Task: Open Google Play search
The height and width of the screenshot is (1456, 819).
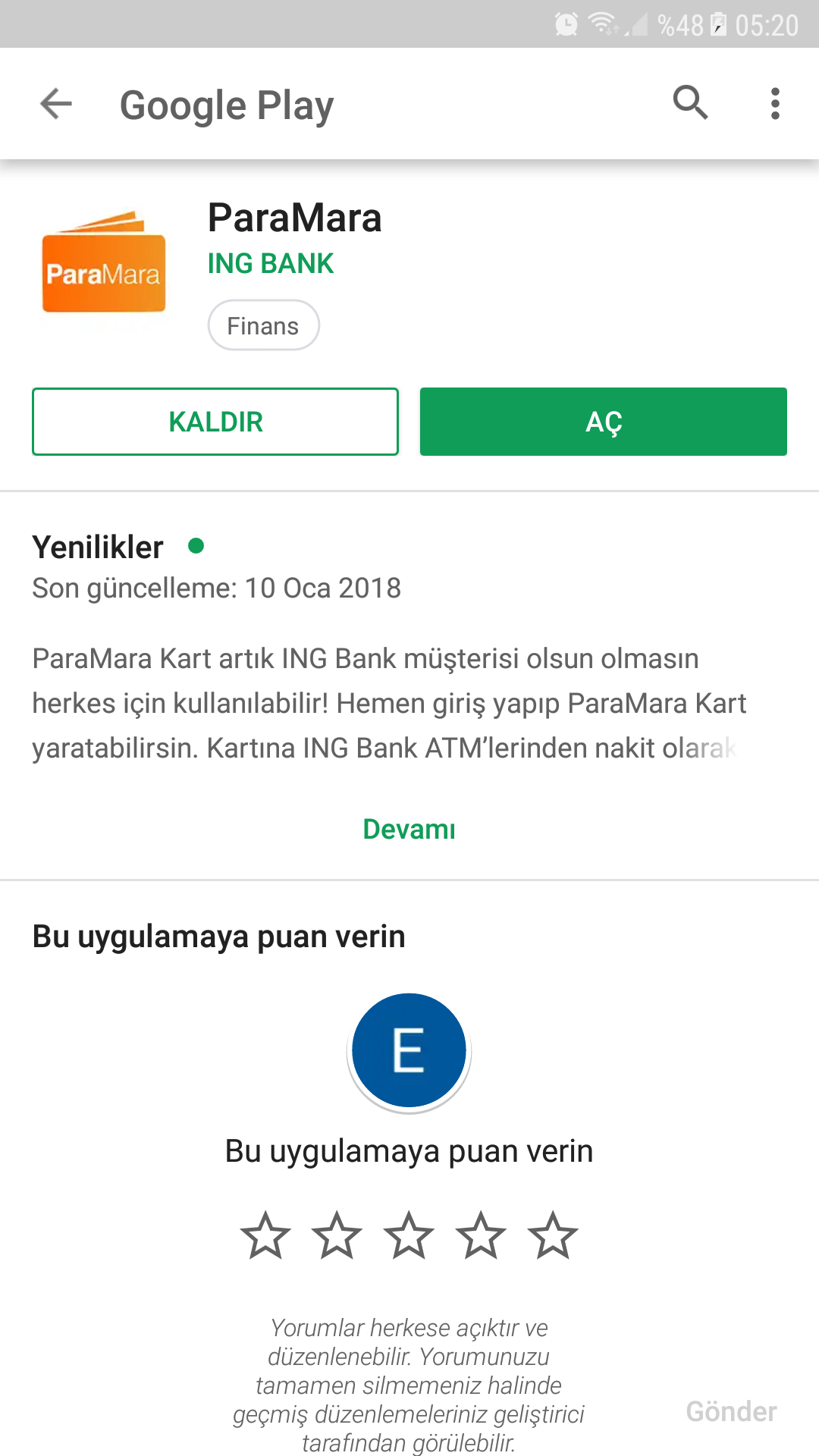Action: pos(690,102)
